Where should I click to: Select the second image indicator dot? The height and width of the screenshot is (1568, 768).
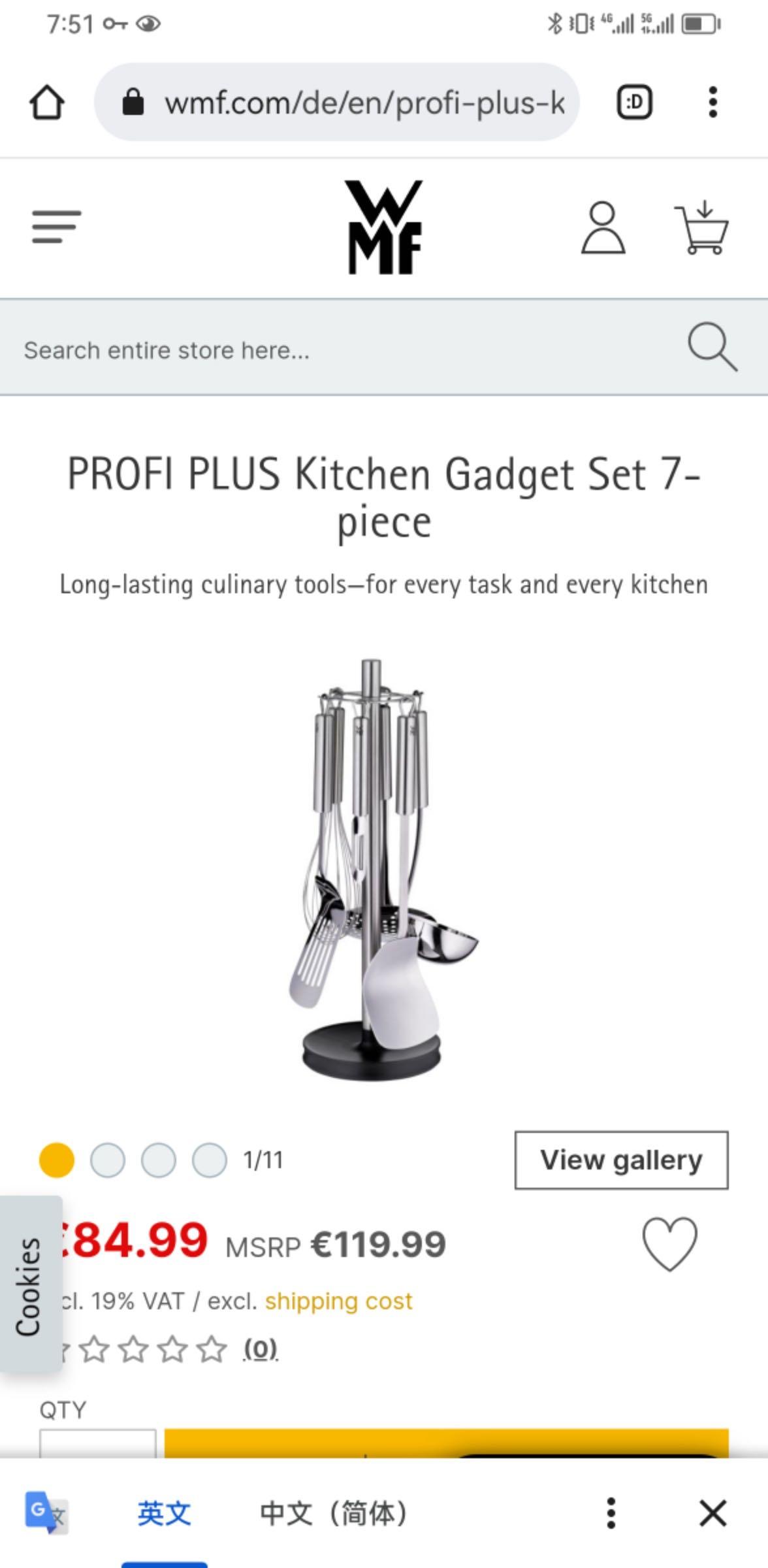point(107,1160)
